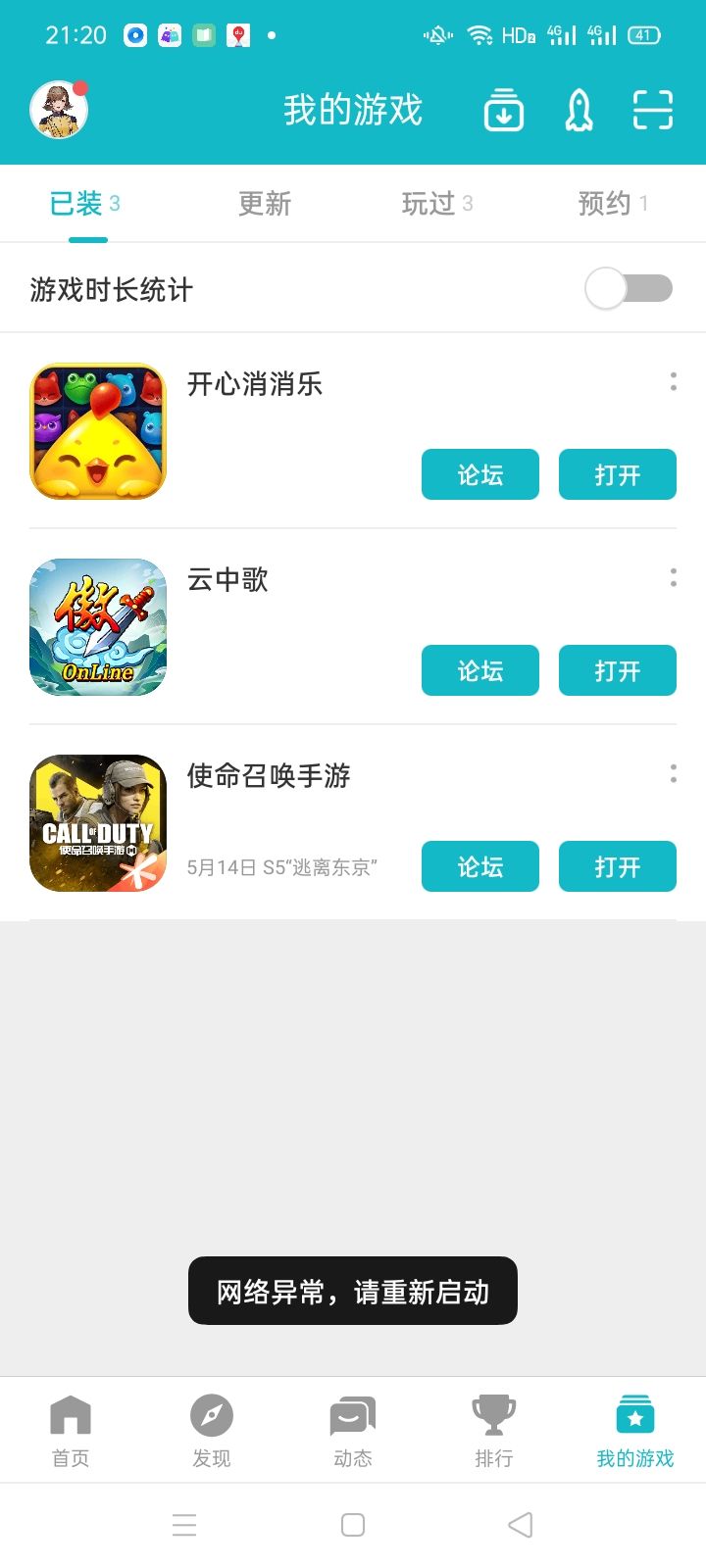
Task: Open the forum for 使命召唤手游
Action: pos(480,866)
